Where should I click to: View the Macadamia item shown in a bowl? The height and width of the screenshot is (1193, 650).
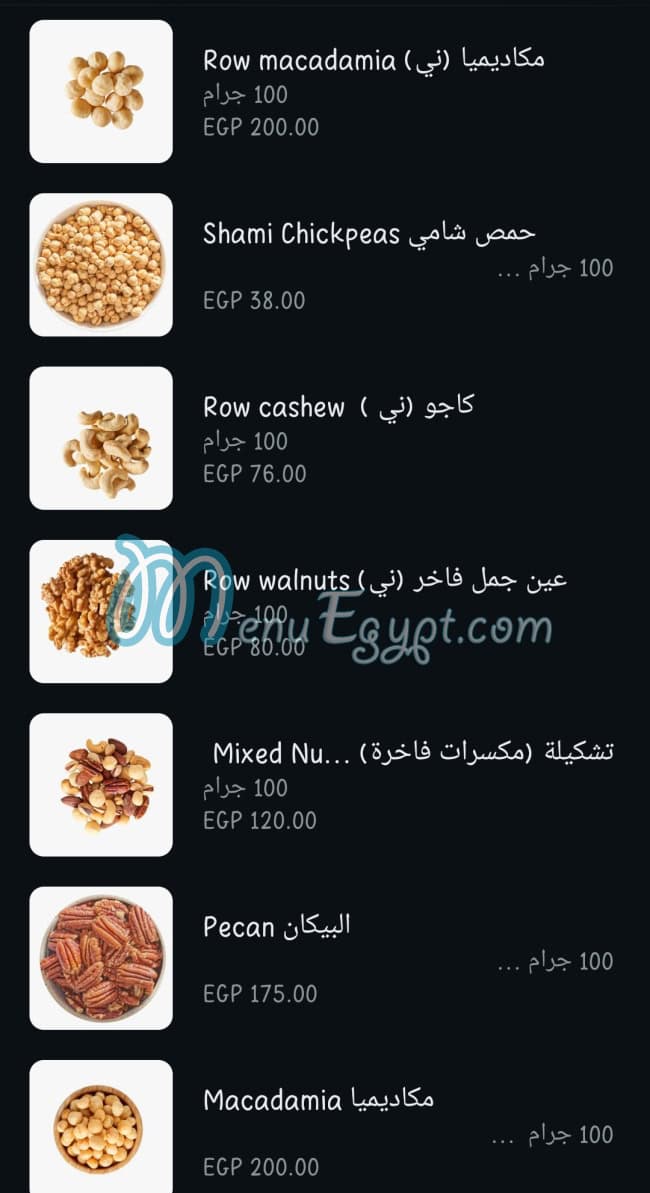click(x=318, y=1101)
